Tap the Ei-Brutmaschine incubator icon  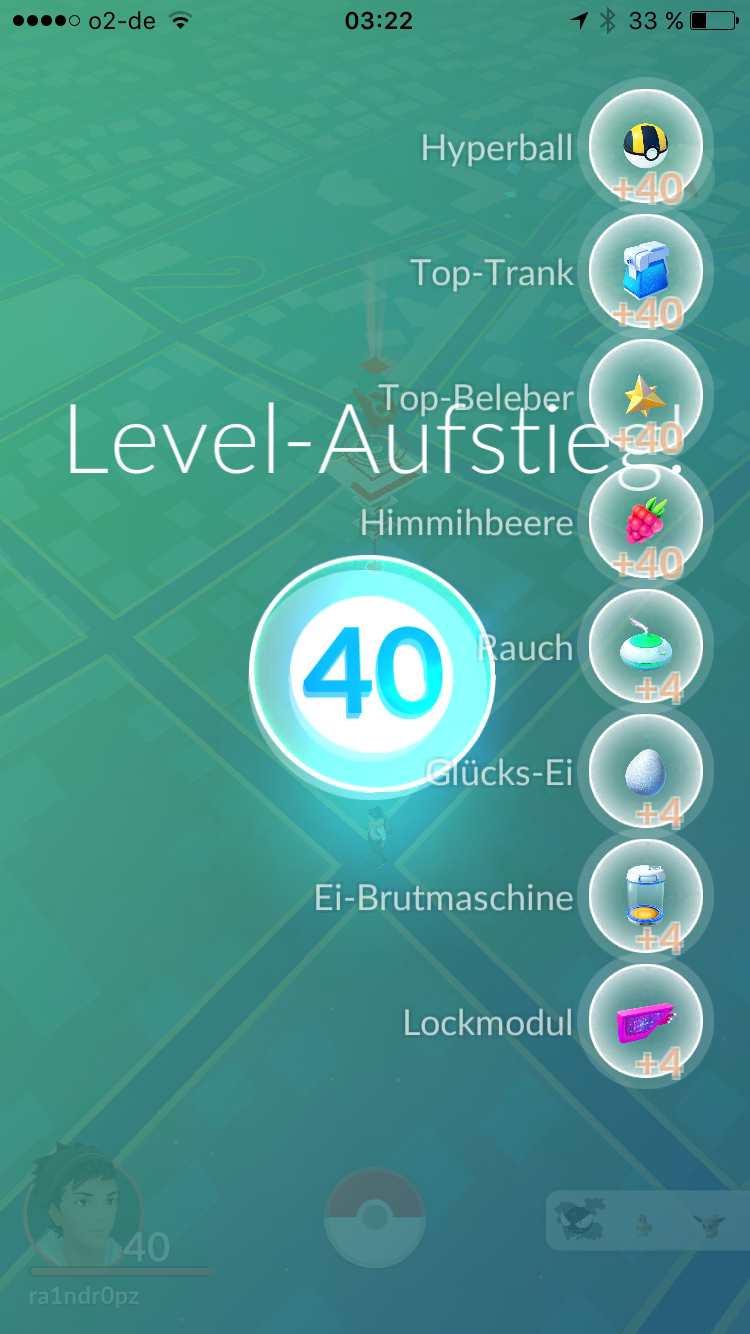tap(647, 895)
